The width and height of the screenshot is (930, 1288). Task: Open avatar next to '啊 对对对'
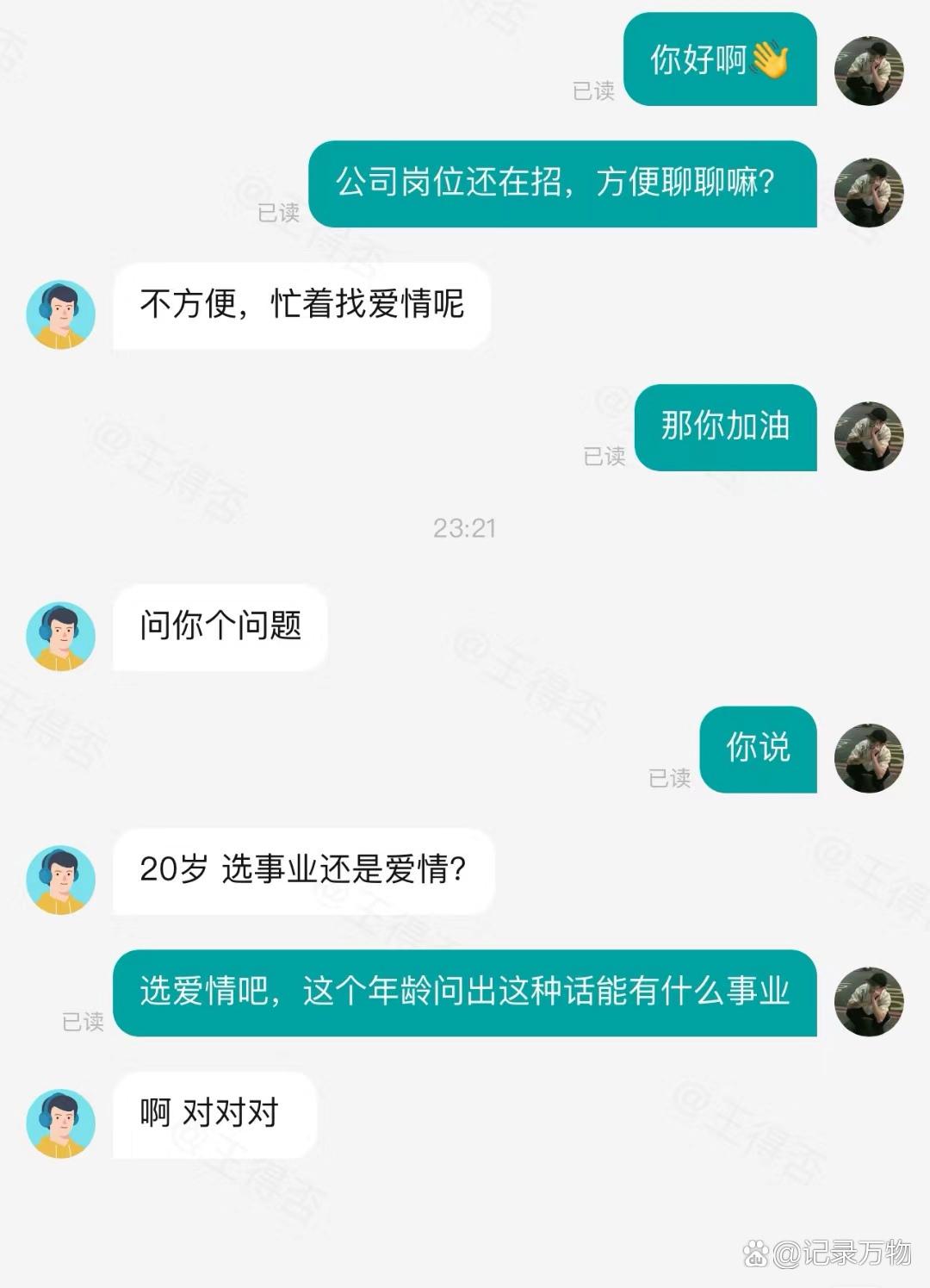tap(60, 1123)
